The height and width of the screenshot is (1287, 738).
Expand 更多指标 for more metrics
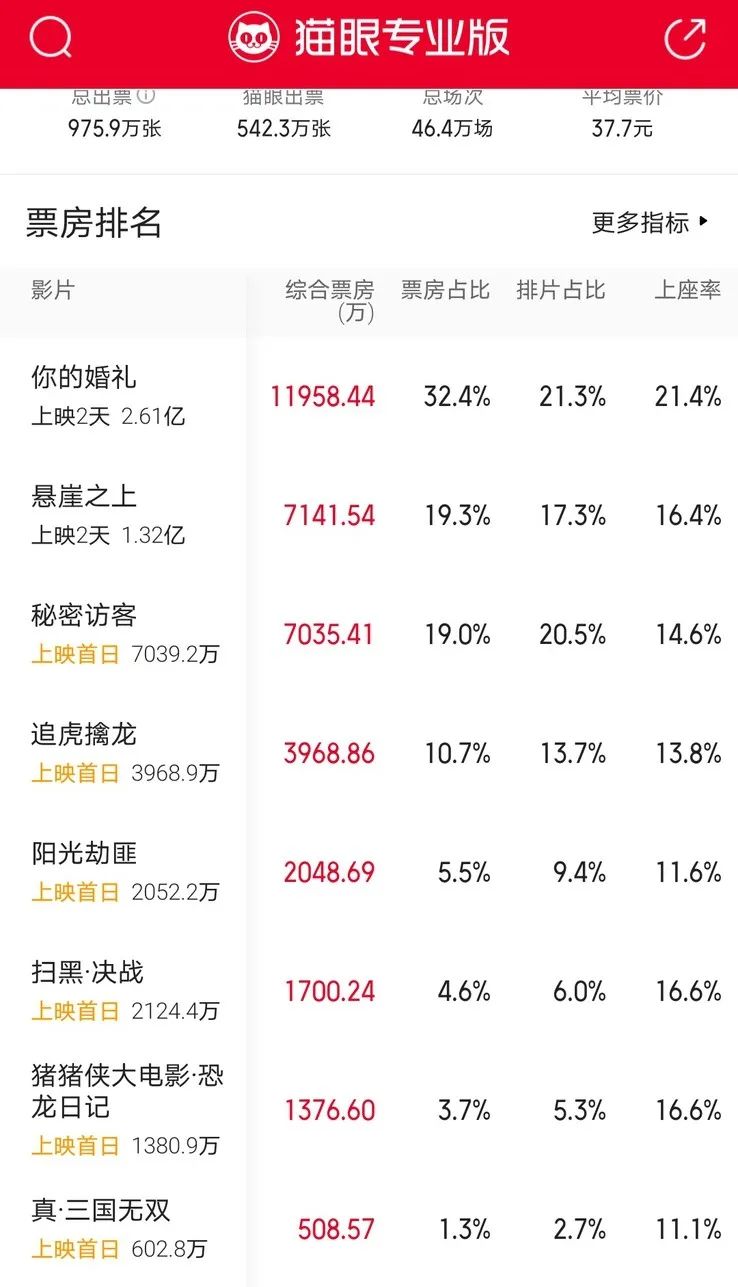point(650,222)
